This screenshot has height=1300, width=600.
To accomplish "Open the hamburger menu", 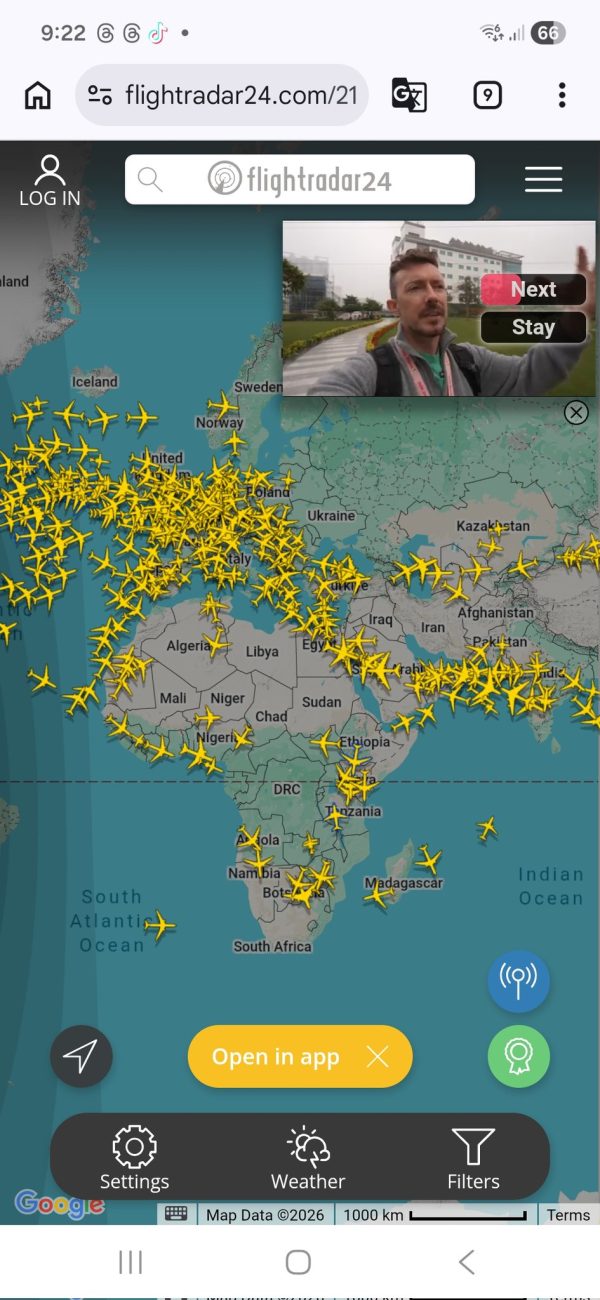I will click(543, 179).
